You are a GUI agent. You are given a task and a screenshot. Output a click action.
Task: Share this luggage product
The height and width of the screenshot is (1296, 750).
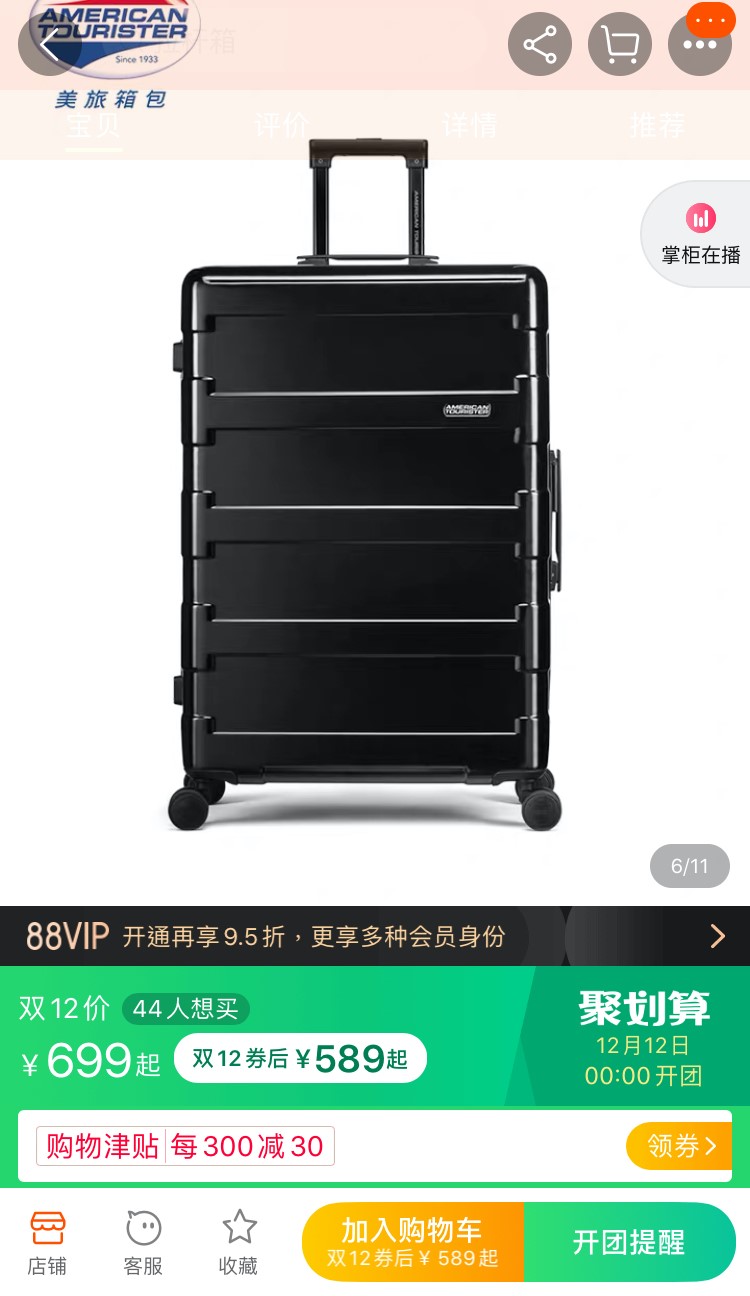[x=539, y=45]
